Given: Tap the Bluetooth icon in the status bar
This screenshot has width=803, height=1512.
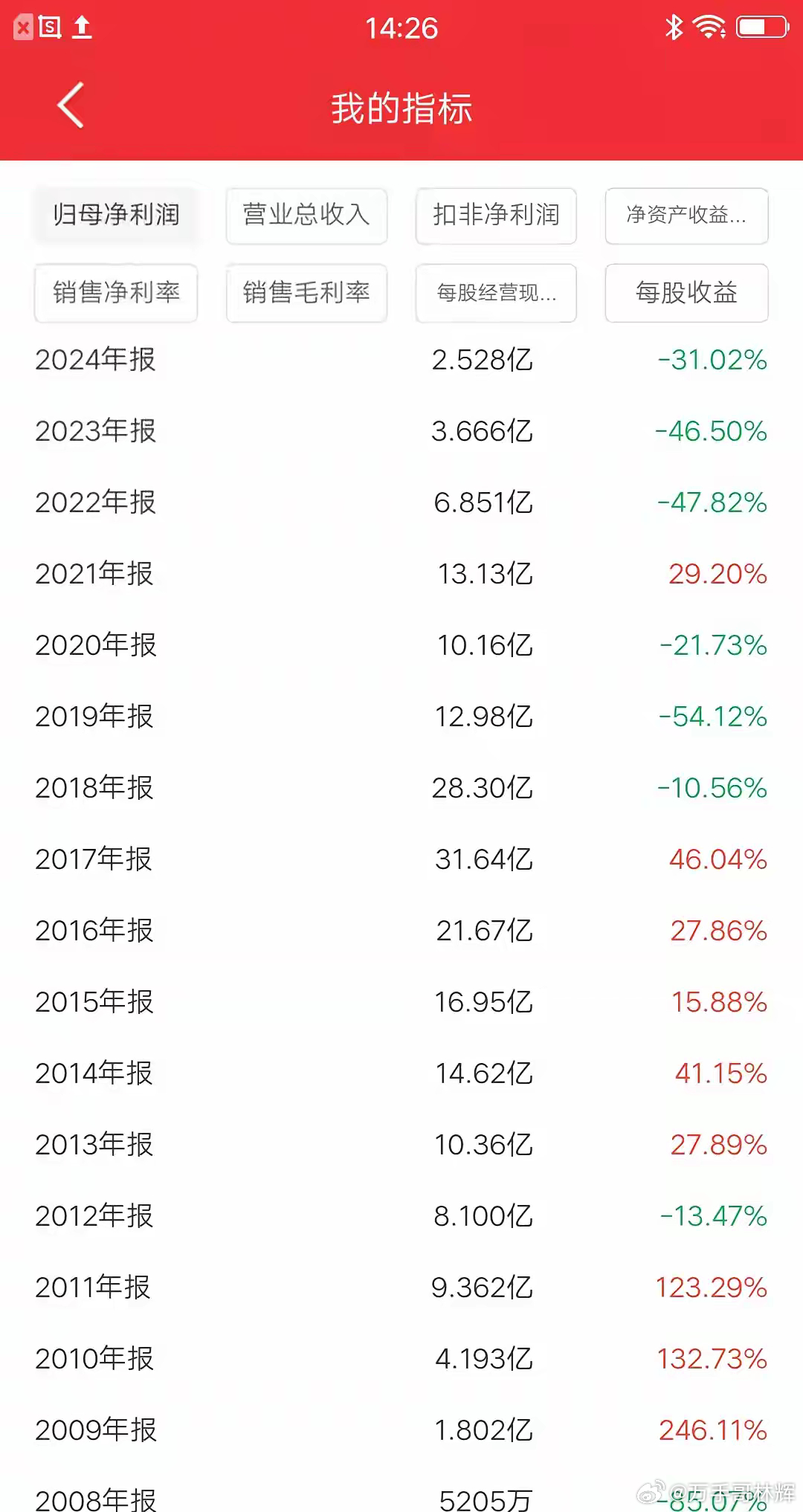Looking at the screenshot, I should [674, 27].
